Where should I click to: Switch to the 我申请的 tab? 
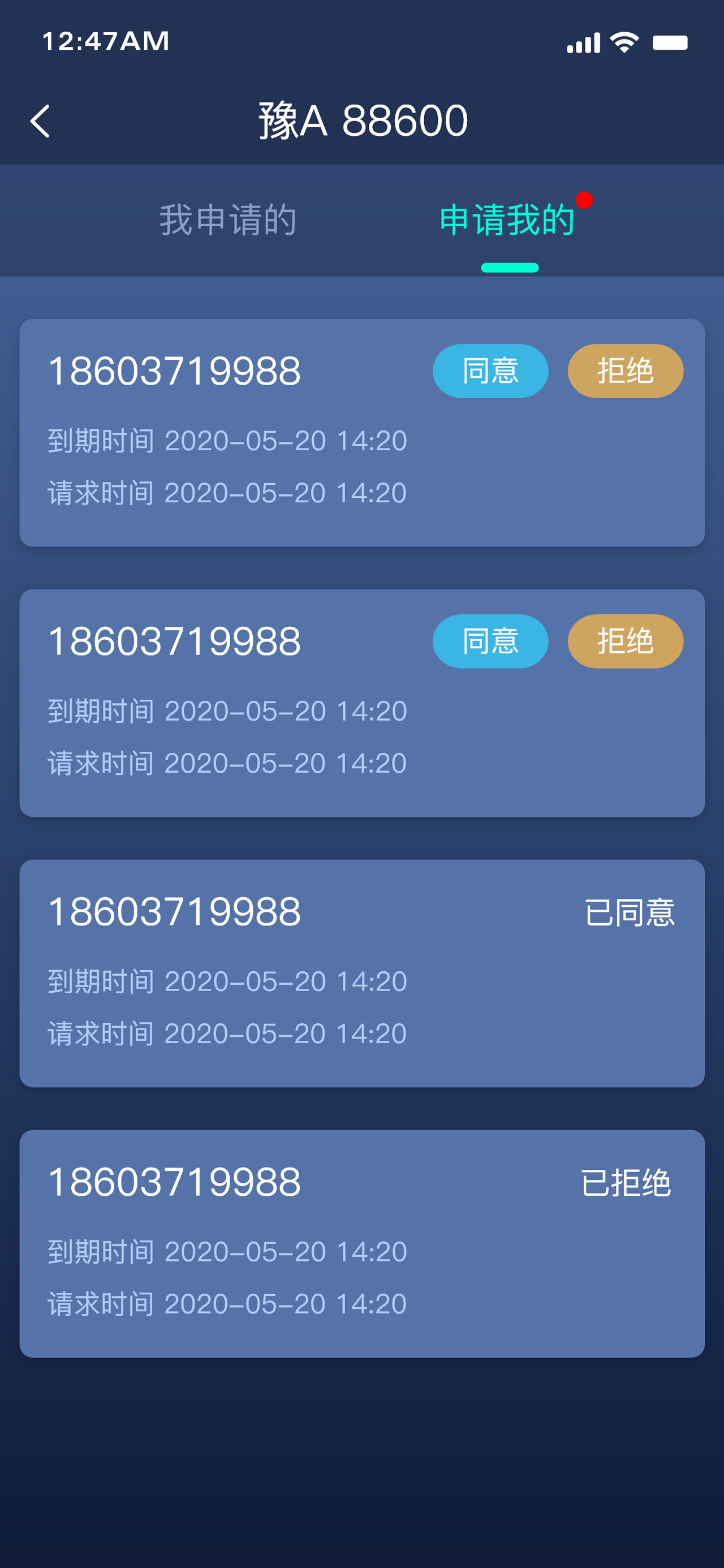228,219
